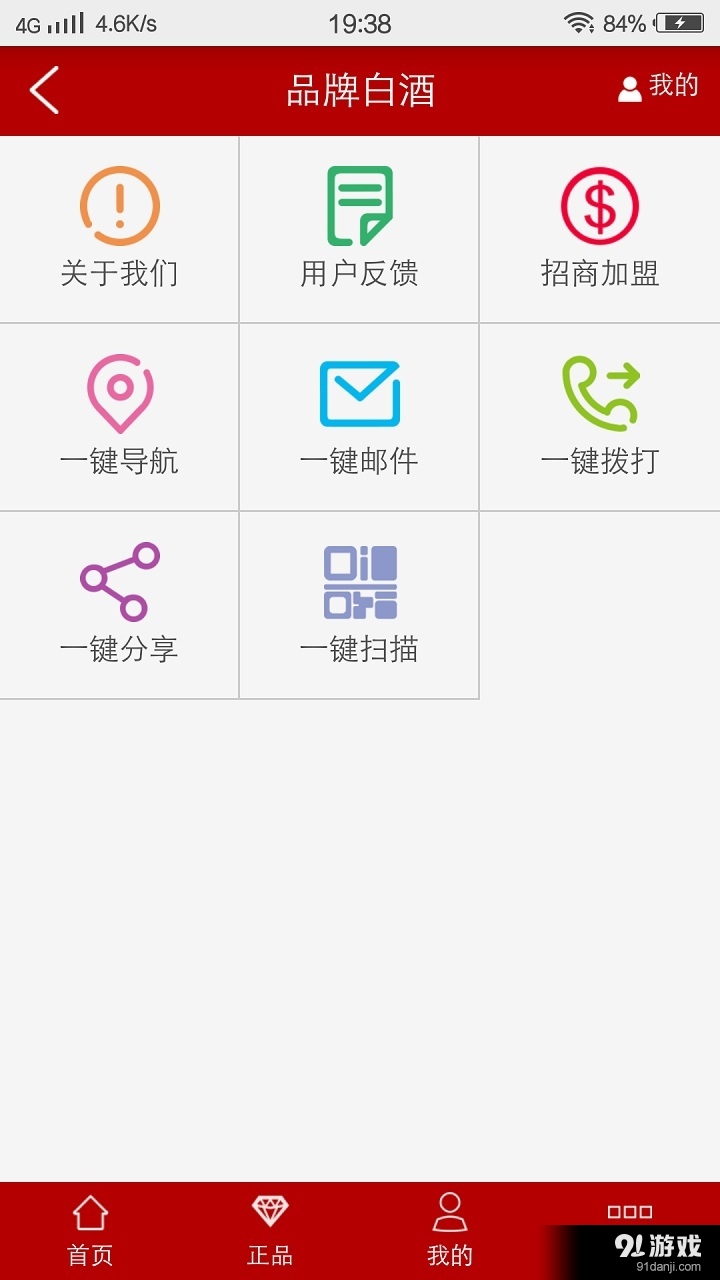720x1280 pixels.
Task: Tap the 品牌白酒 title text
Action: pos(360,89)
